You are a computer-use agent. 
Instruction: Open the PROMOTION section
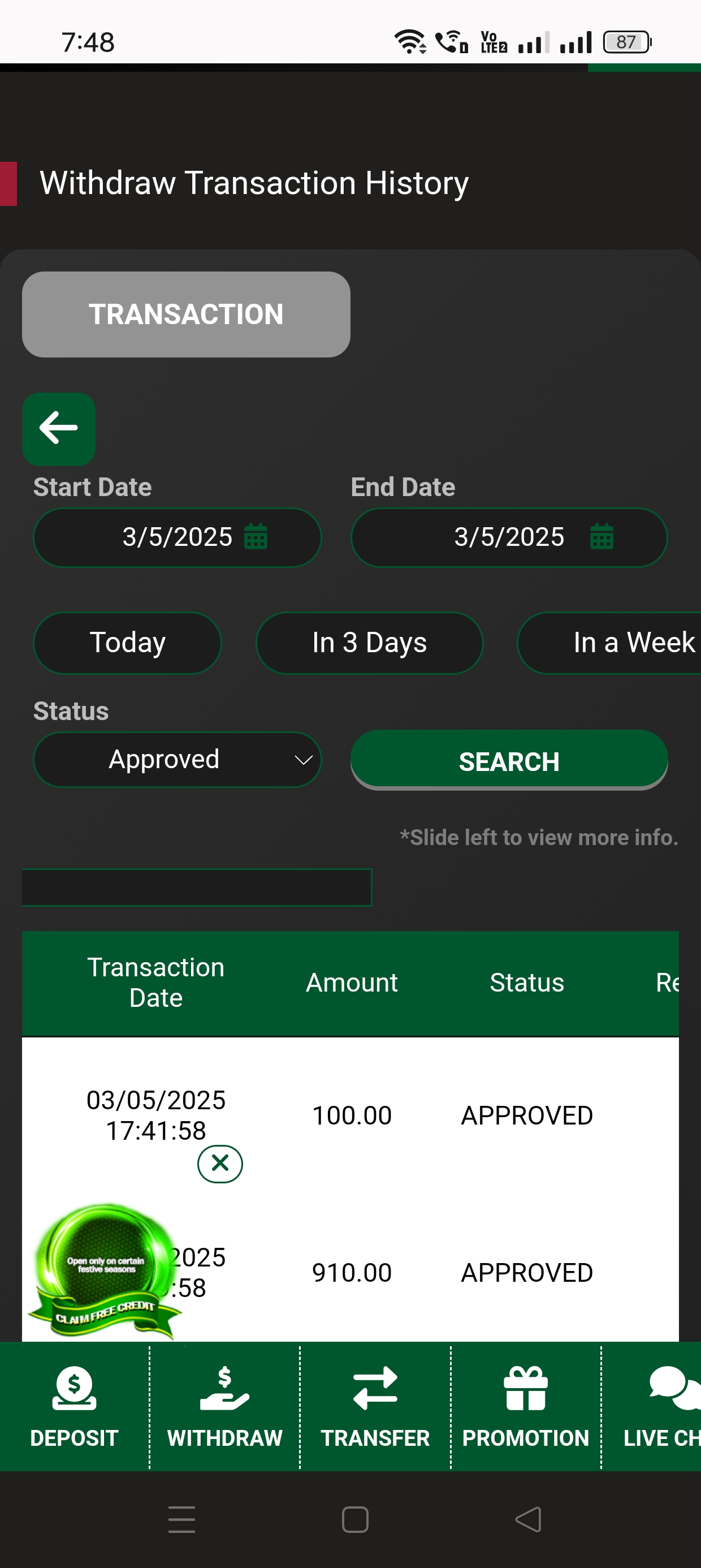coord(526,1407)
